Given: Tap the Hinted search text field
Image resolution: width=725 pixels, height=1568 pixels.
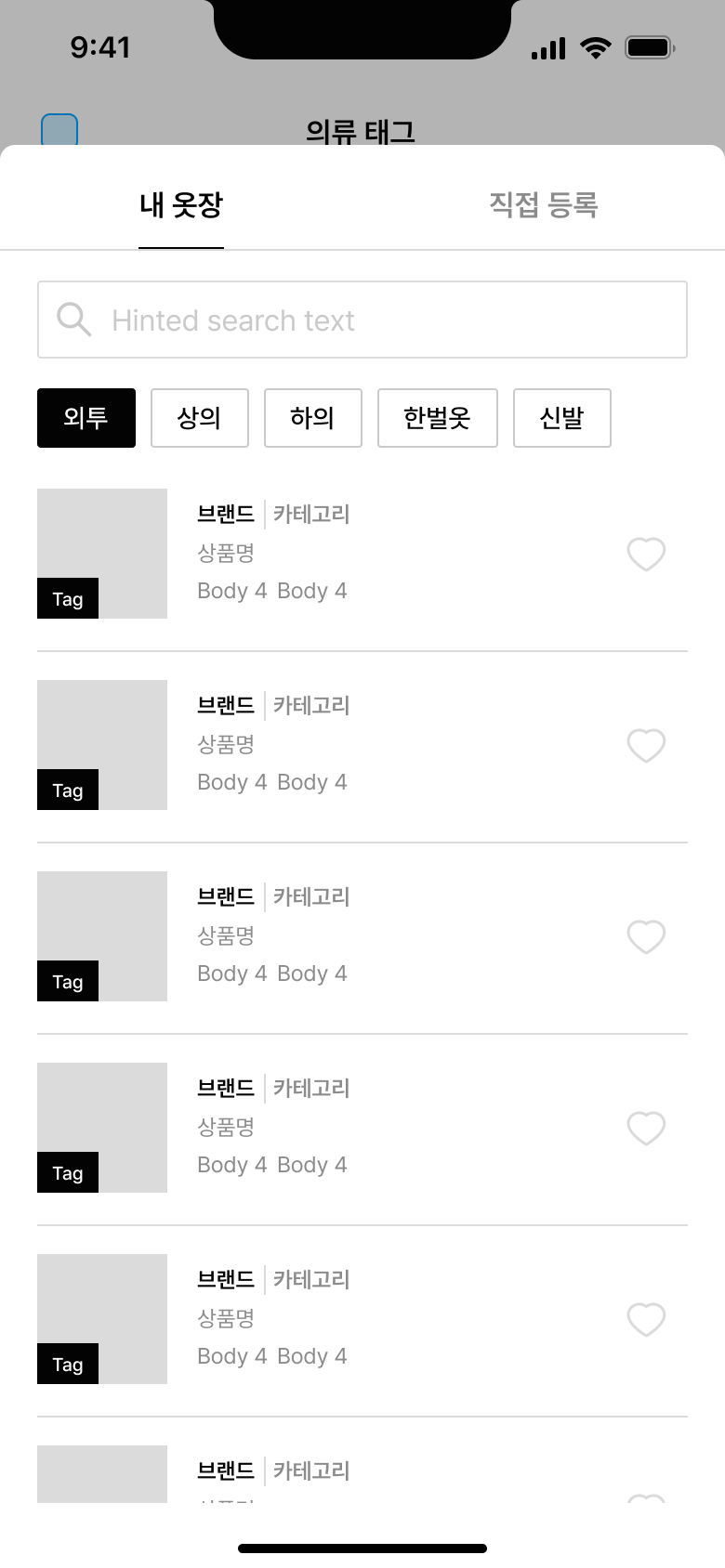Looking at the screenshot, I should (362, 320).
